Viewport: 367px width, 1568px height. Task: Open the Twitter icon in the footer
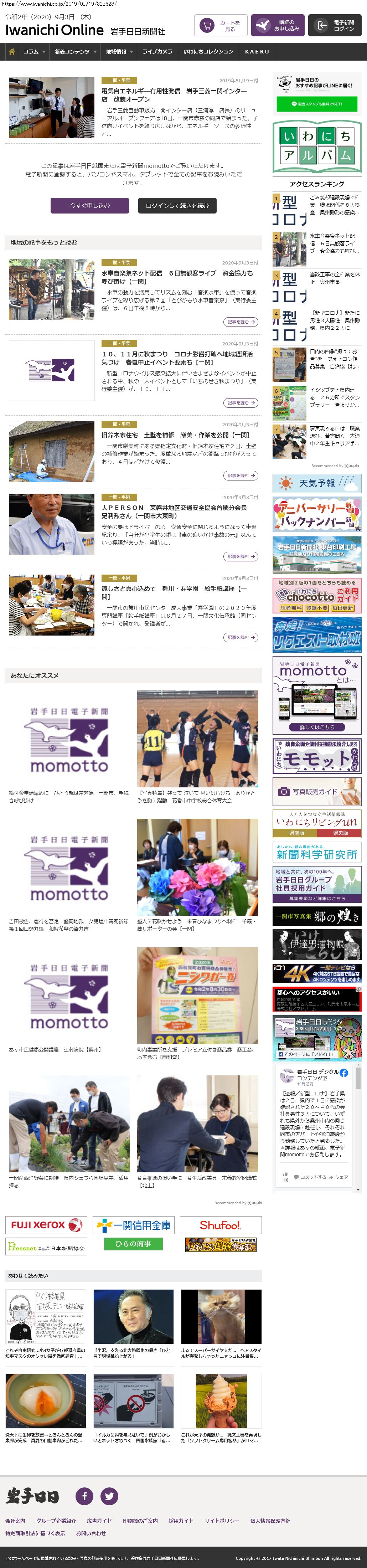point(109,1496)
